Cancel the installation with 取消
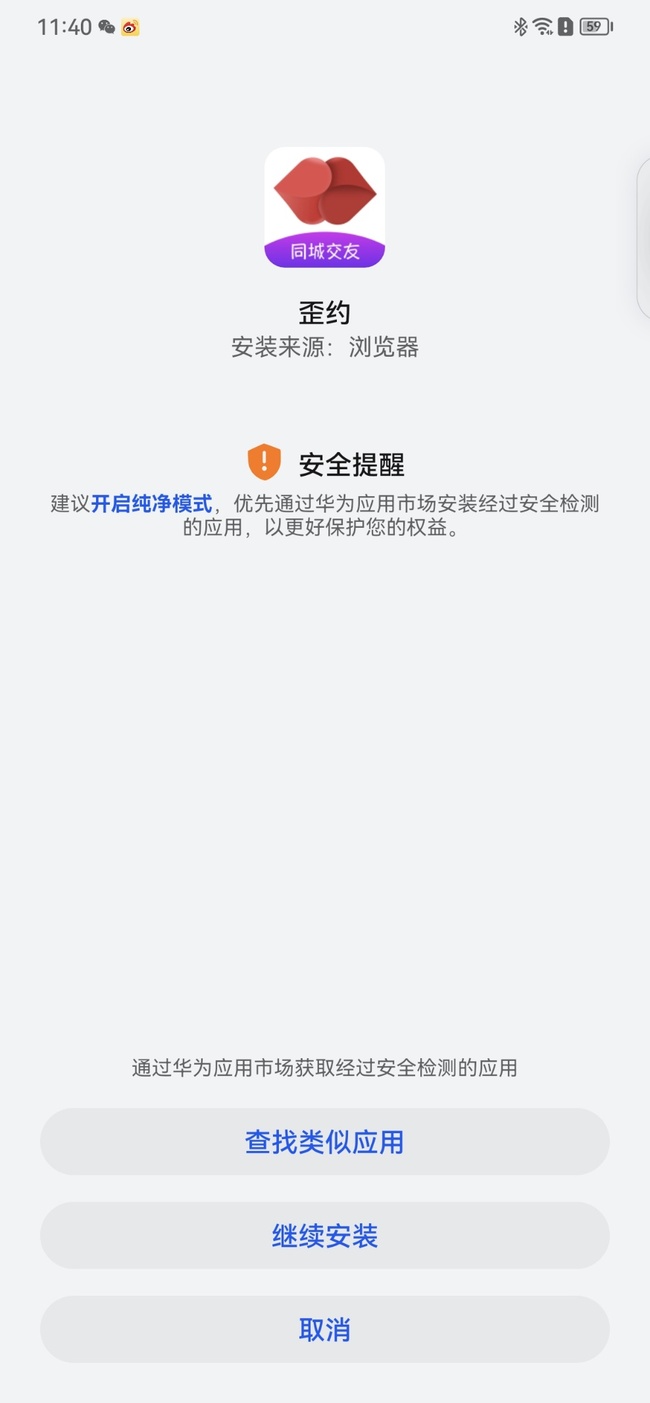 [325, 1330]
